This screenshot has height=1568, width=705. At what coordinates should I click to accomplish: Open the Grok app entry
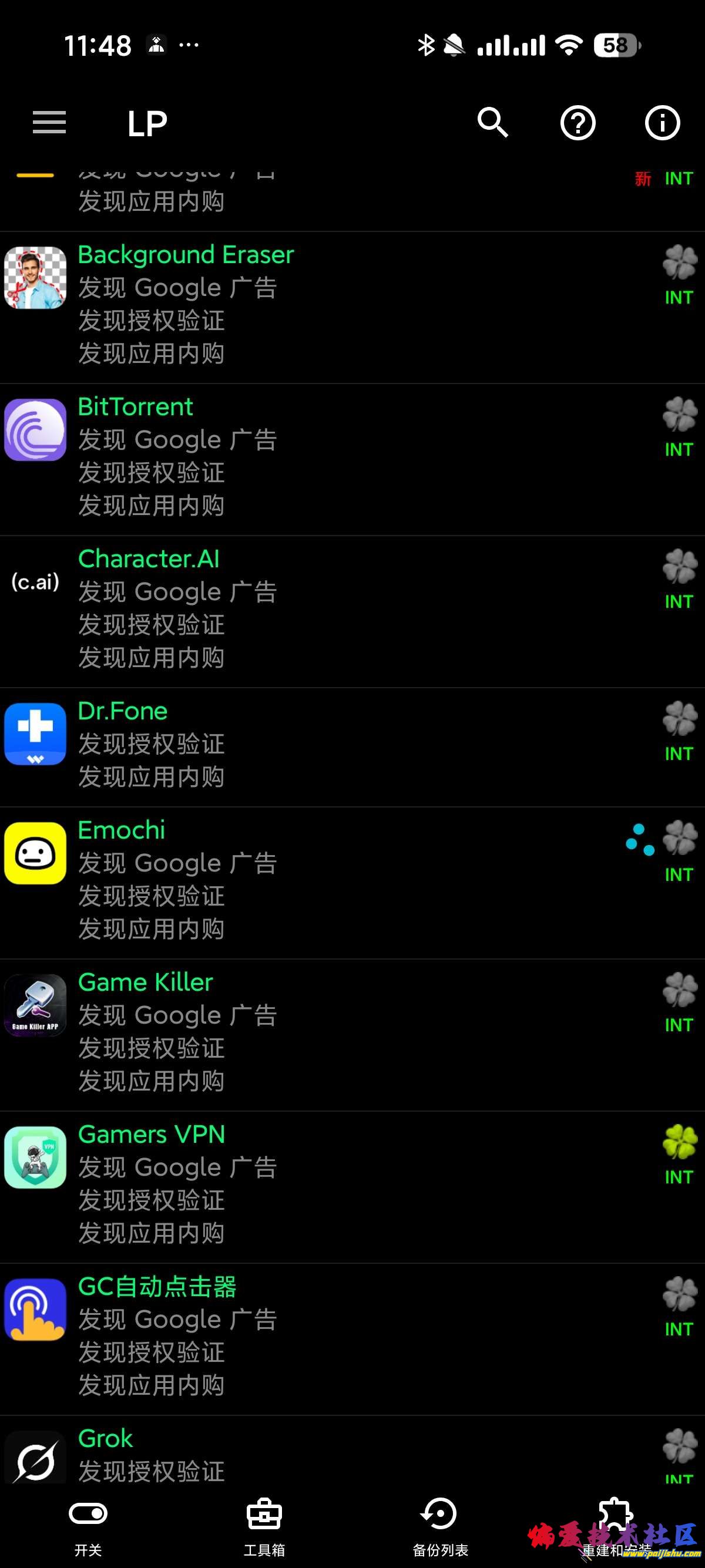pyautogui.click(x=304, y=1455)
